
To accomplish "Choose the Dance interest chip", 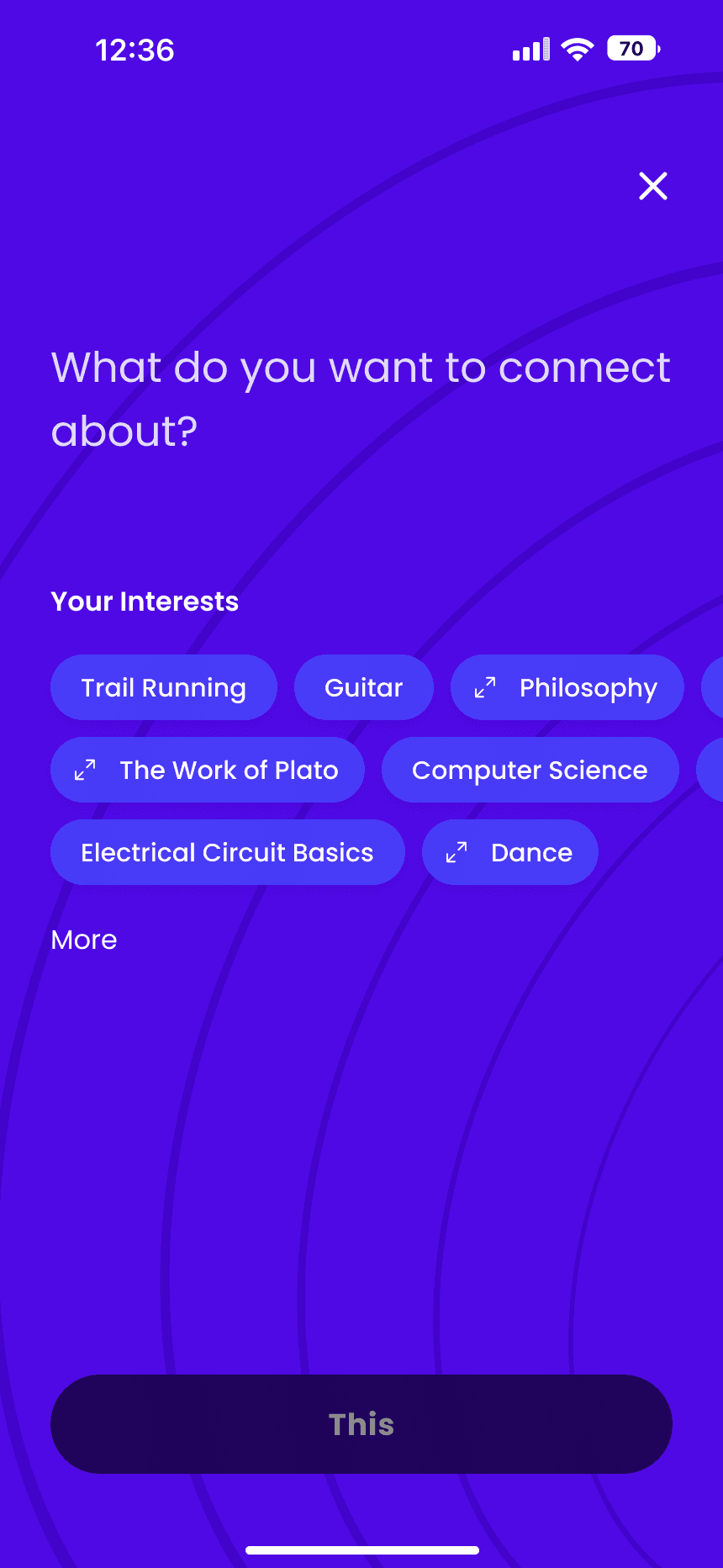I will pyautogui.click(x=510, y=852).
